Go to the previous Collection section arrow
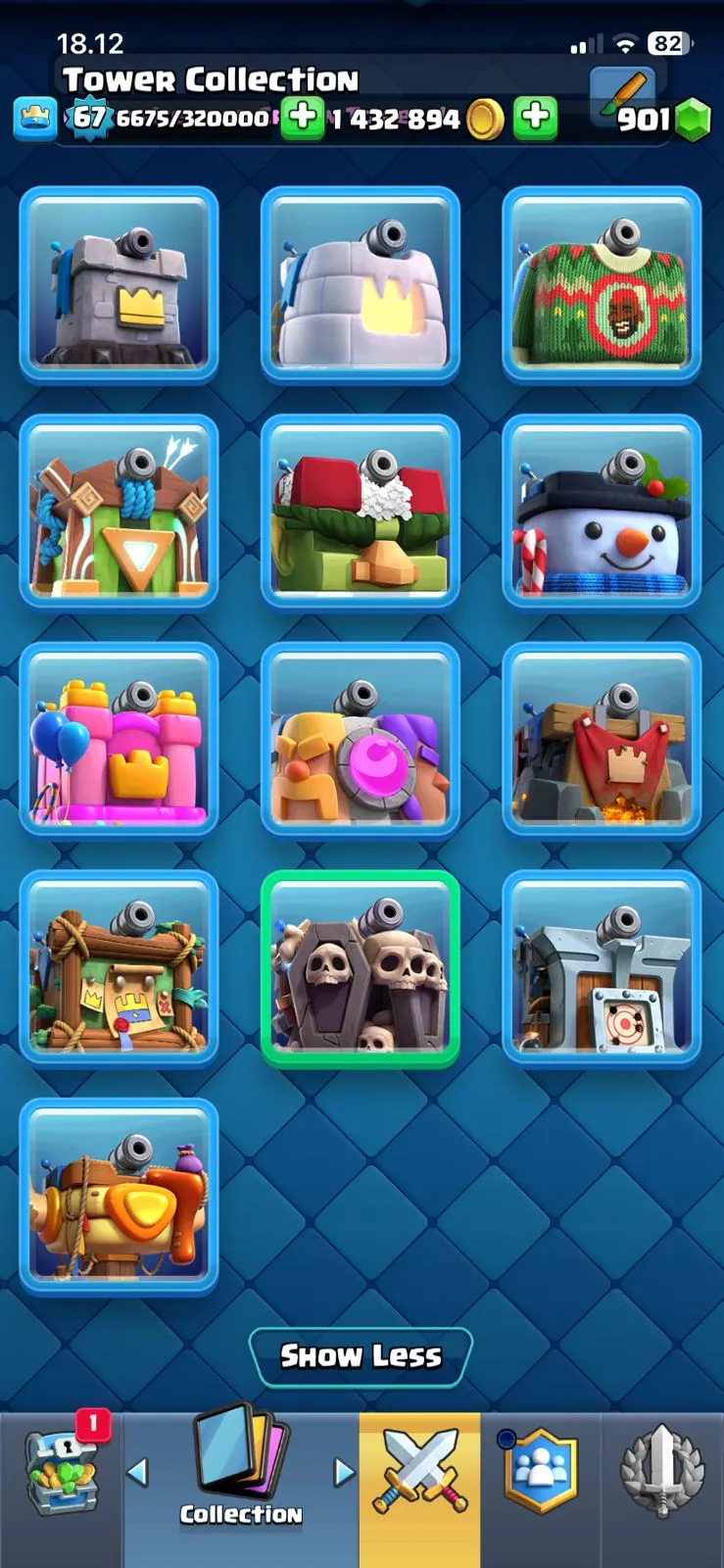 [x=138, y=1471]
